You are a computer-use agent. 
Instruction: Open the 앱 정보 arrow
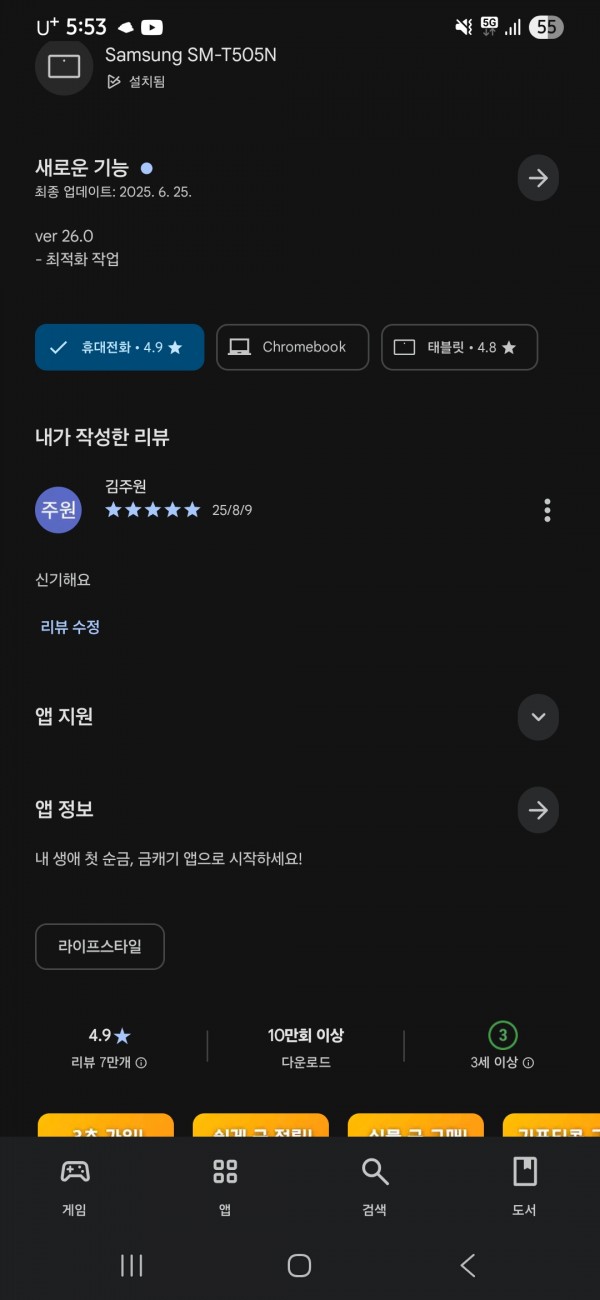pyautogui.click(x=538, y=810)
